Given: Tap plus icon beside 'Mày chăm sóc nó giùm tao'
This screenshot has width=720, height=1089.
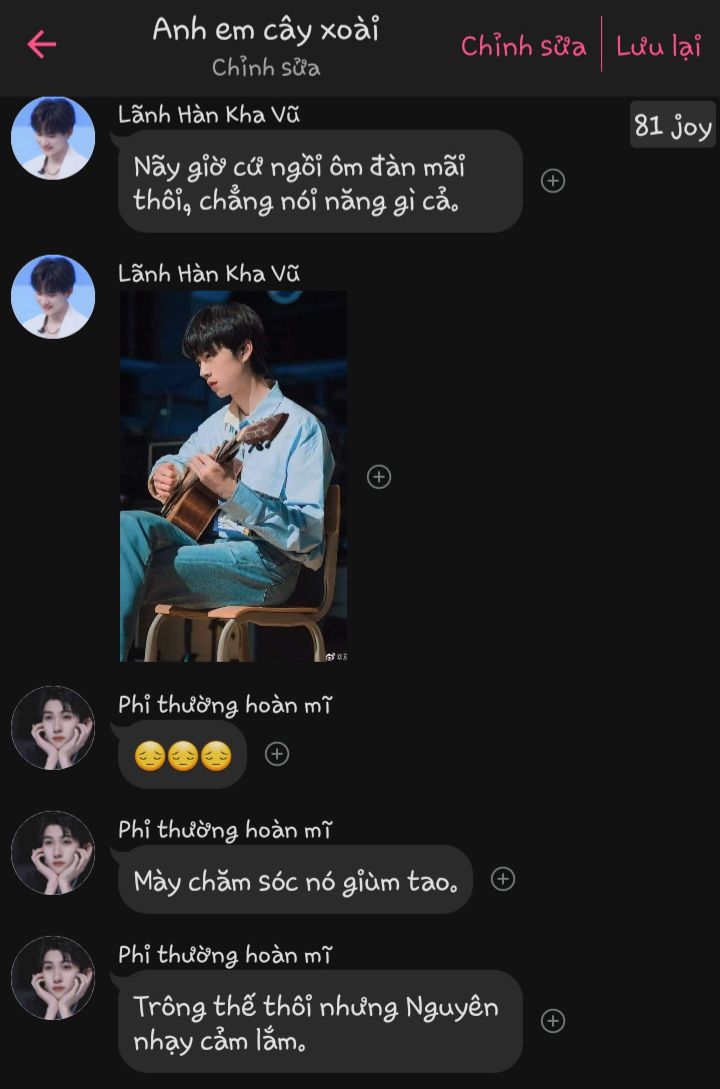Looking at the screenshot, I should coord(503,879).
